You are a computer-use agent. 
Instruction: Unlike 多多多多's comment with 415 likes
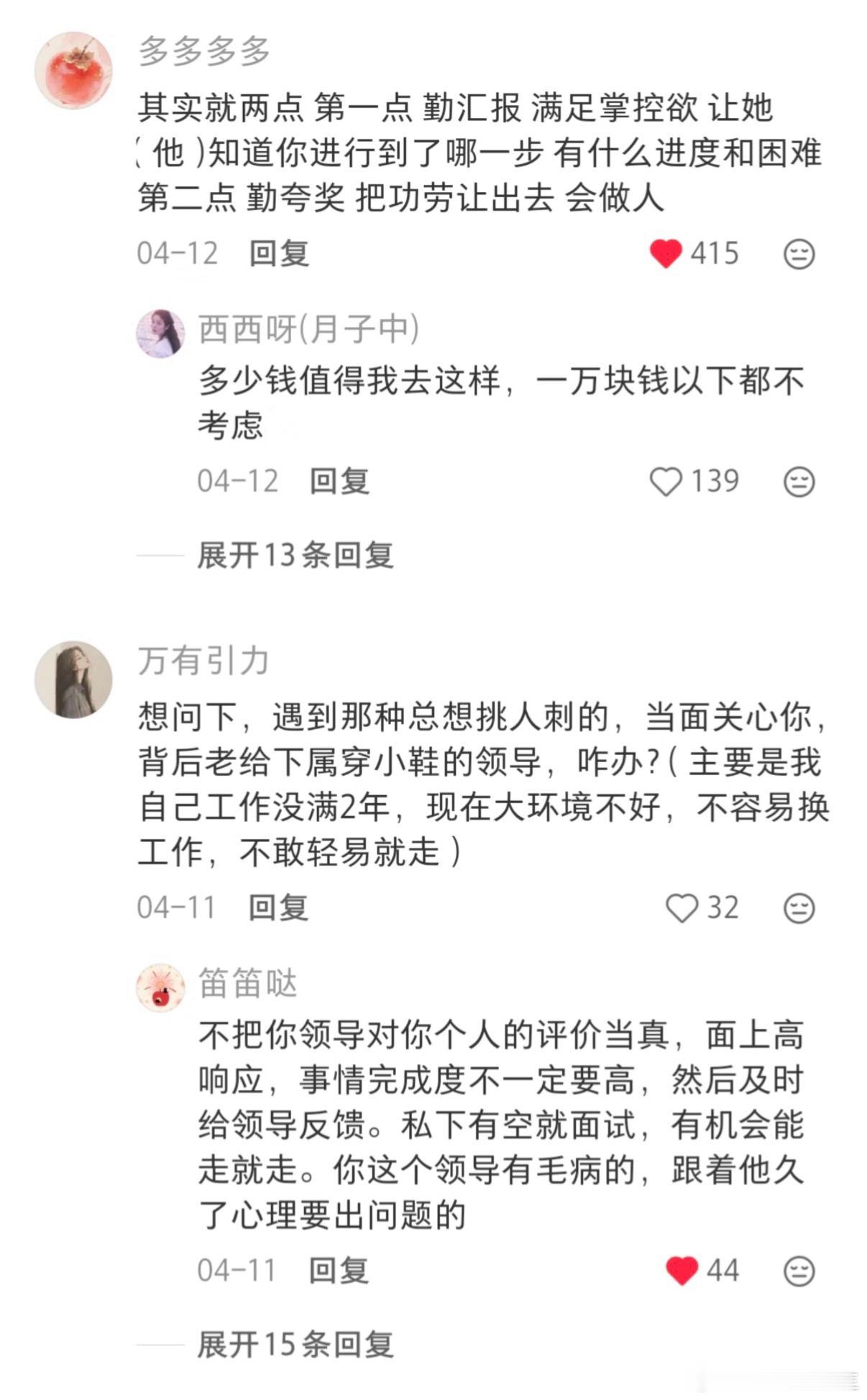click(666, 254)
